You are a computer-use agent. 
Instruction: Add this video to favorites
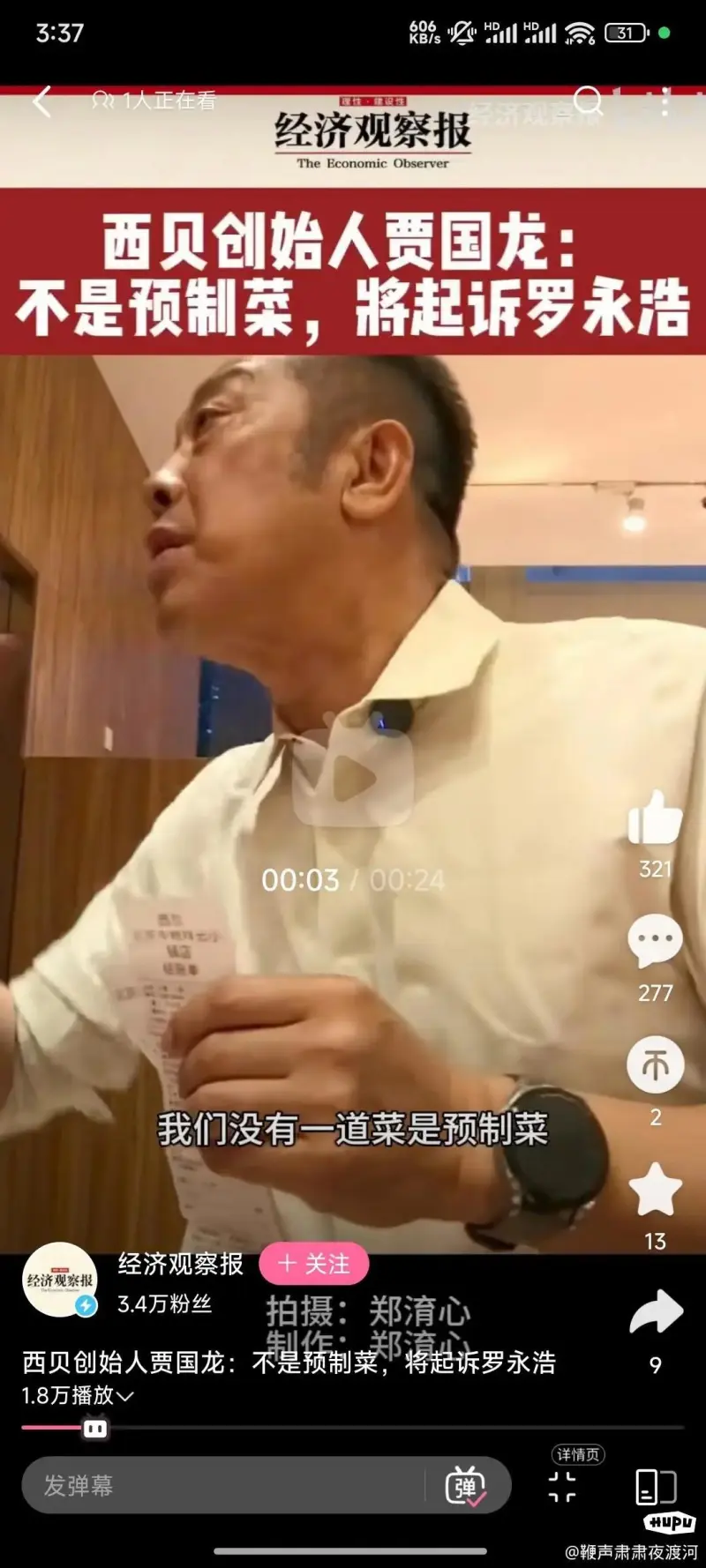(x=655, y=1190)
